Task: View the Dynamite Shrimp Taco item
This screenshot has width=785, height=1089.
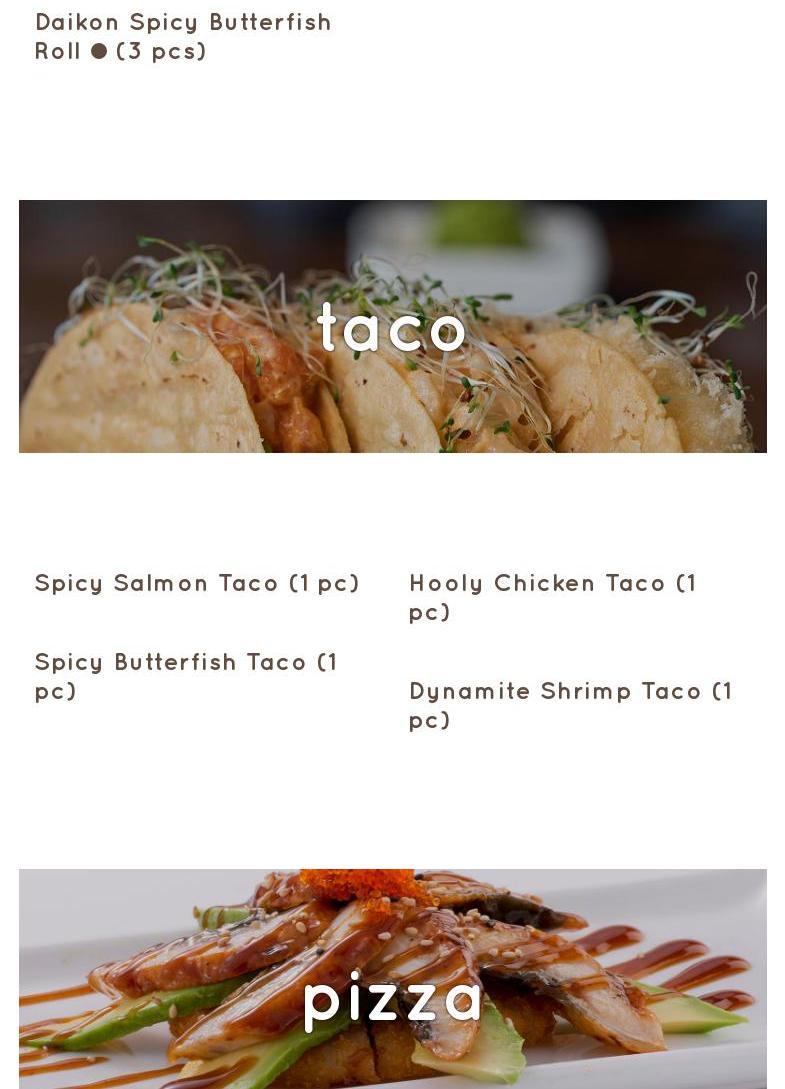Action: [x=570, y=705]
